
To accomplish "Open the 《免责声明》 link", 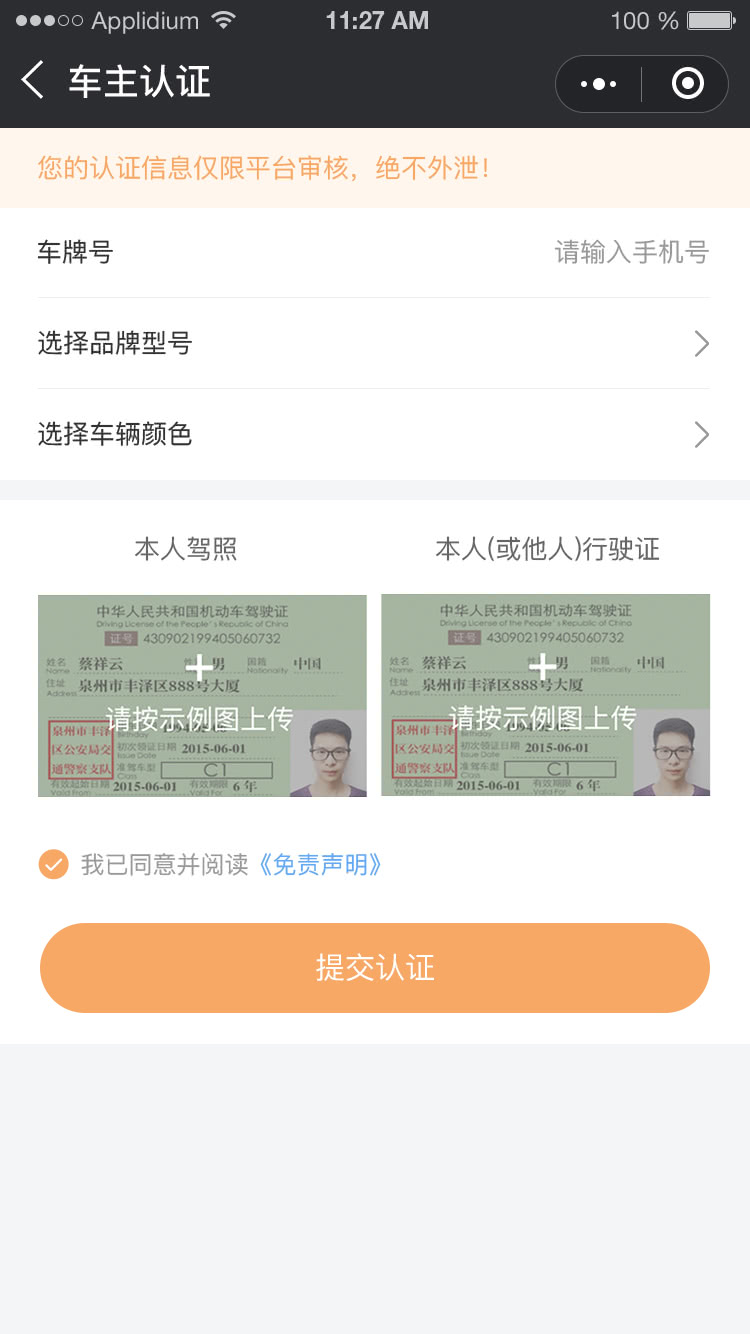I will [320, 865].
